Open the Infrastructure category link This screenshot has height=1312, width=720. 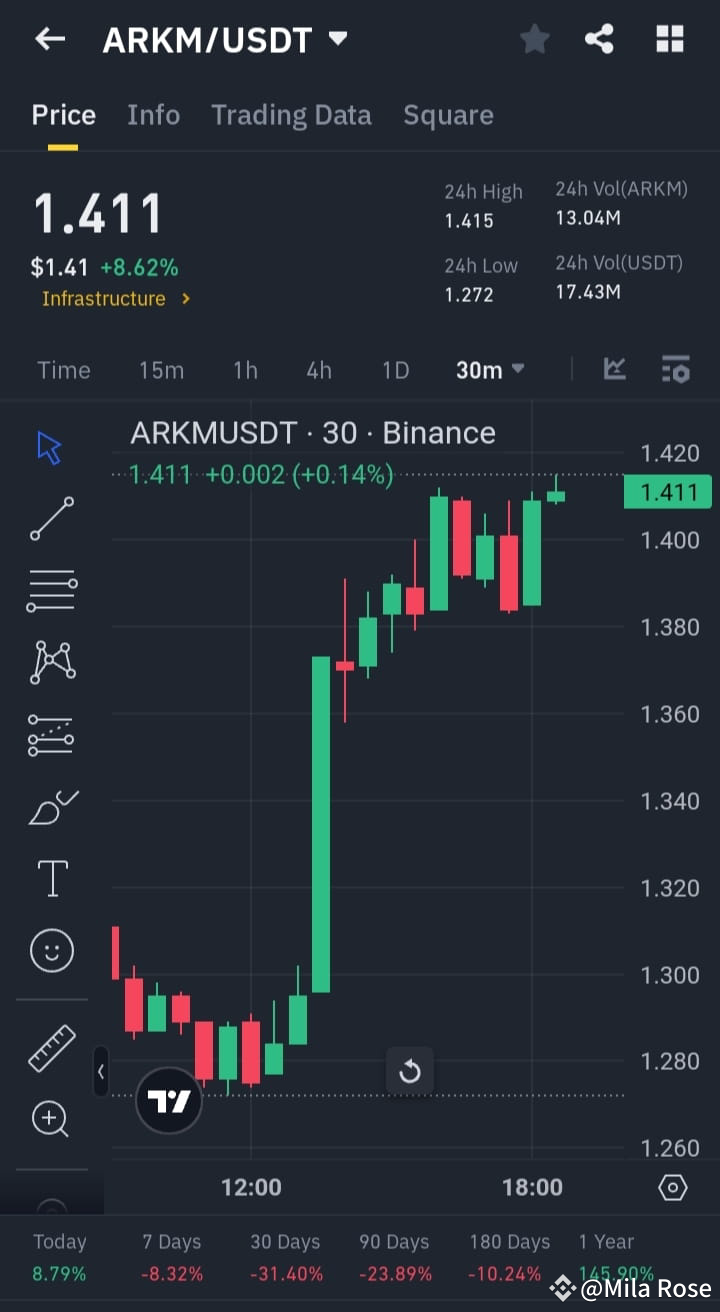pyautogui.click(x=115, y=298)
